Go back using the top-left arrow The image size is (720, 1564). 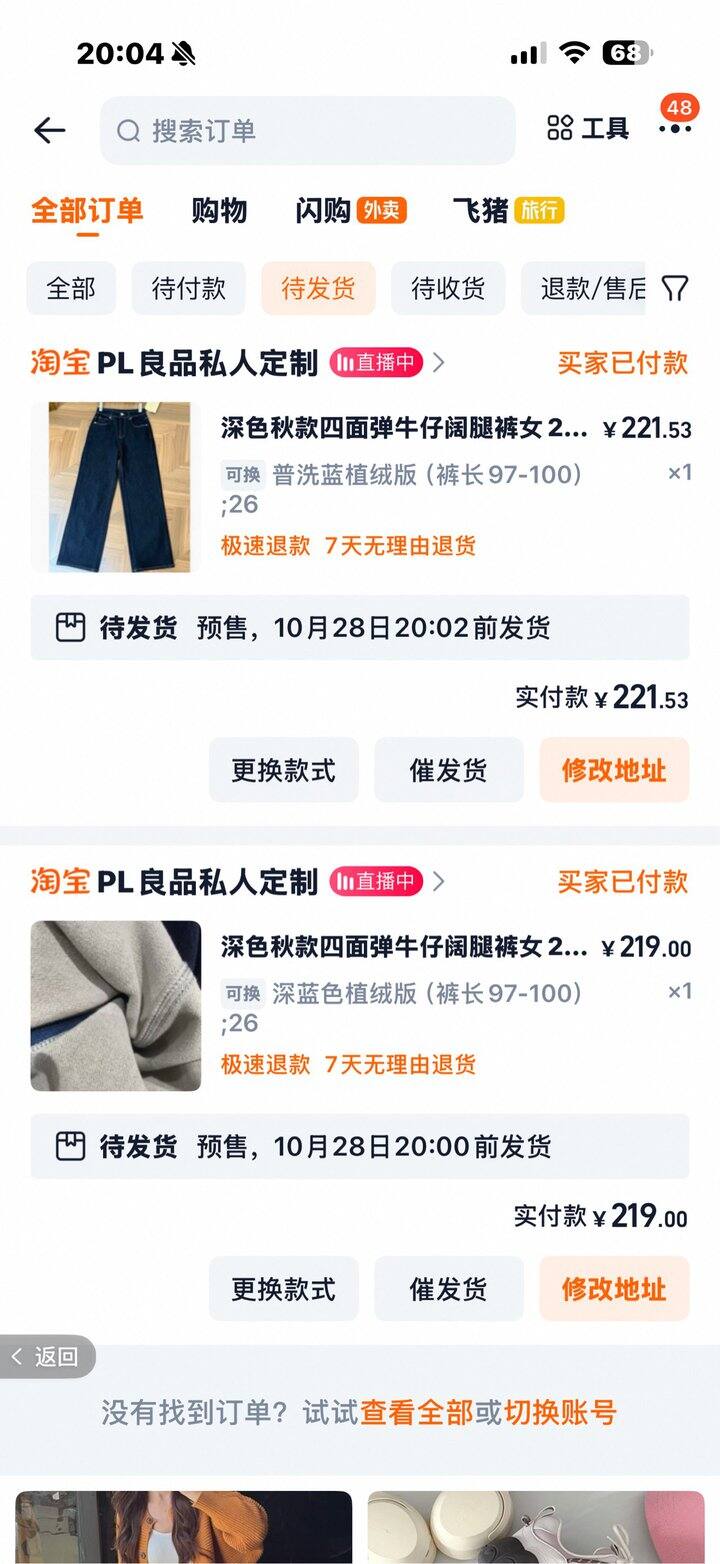49,130
